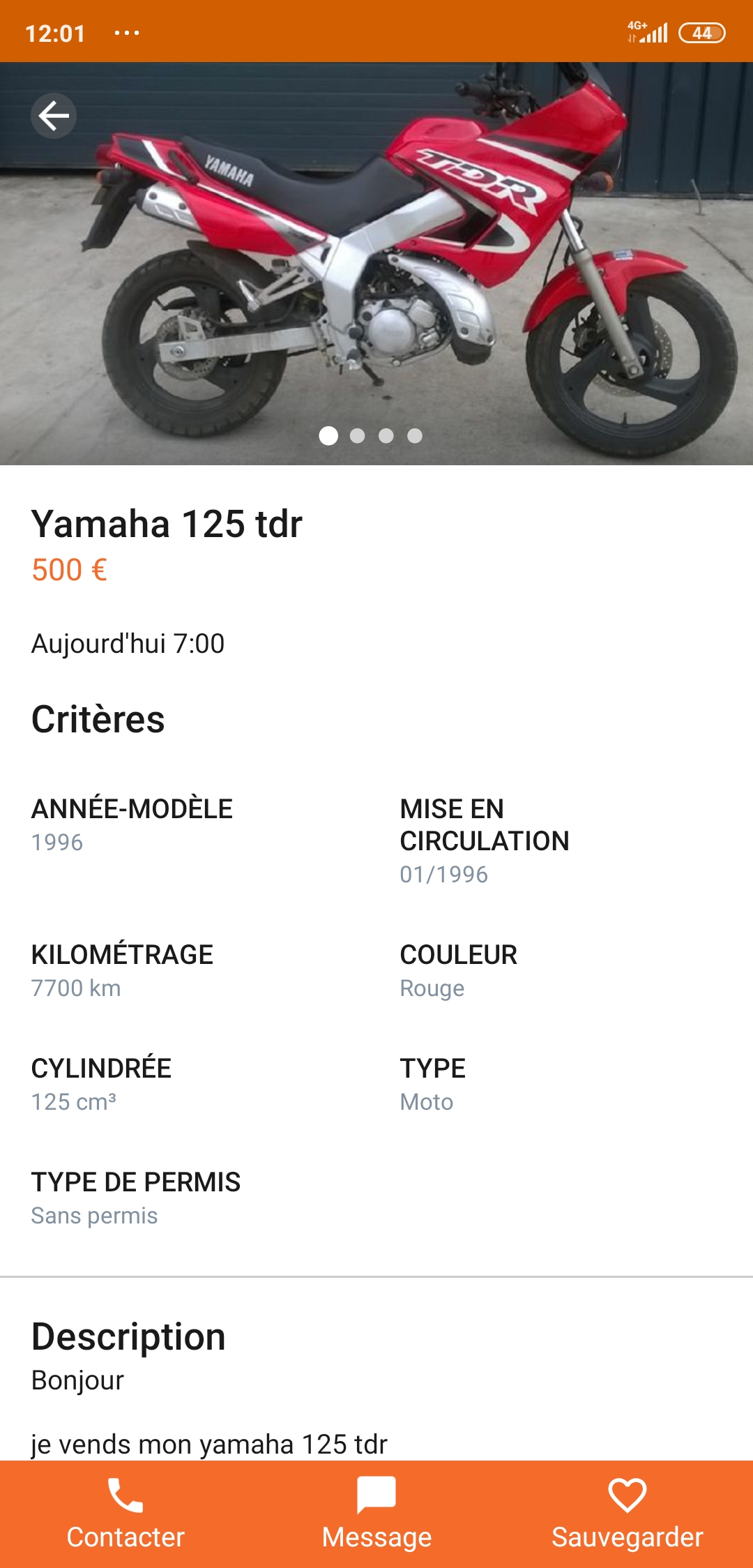753x1568 pixels.
Task: Send a Message to the seller
Action: (x=376, y=1514)
